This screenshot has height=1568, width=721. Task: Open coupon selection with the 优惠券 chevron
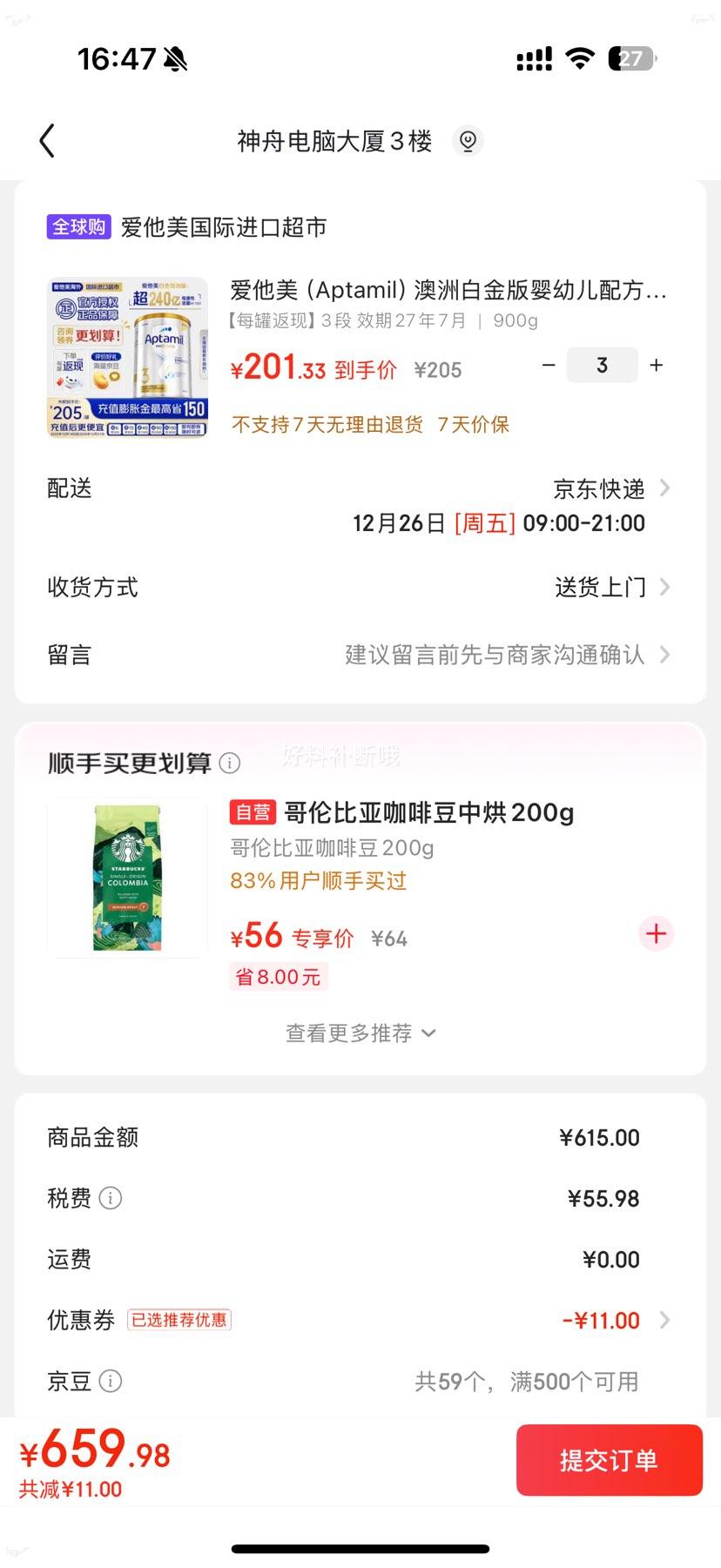(664, 1320)
